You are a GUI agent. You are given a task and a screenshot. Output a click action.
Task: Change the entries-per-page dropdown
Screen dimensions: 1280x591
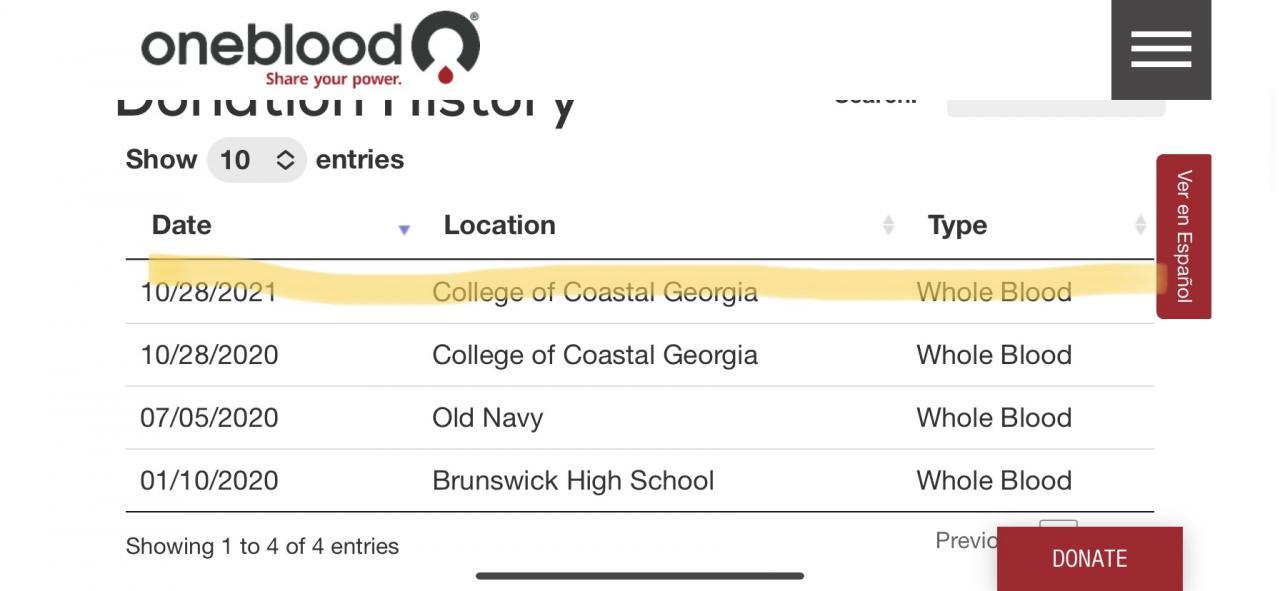pos(256,160)
